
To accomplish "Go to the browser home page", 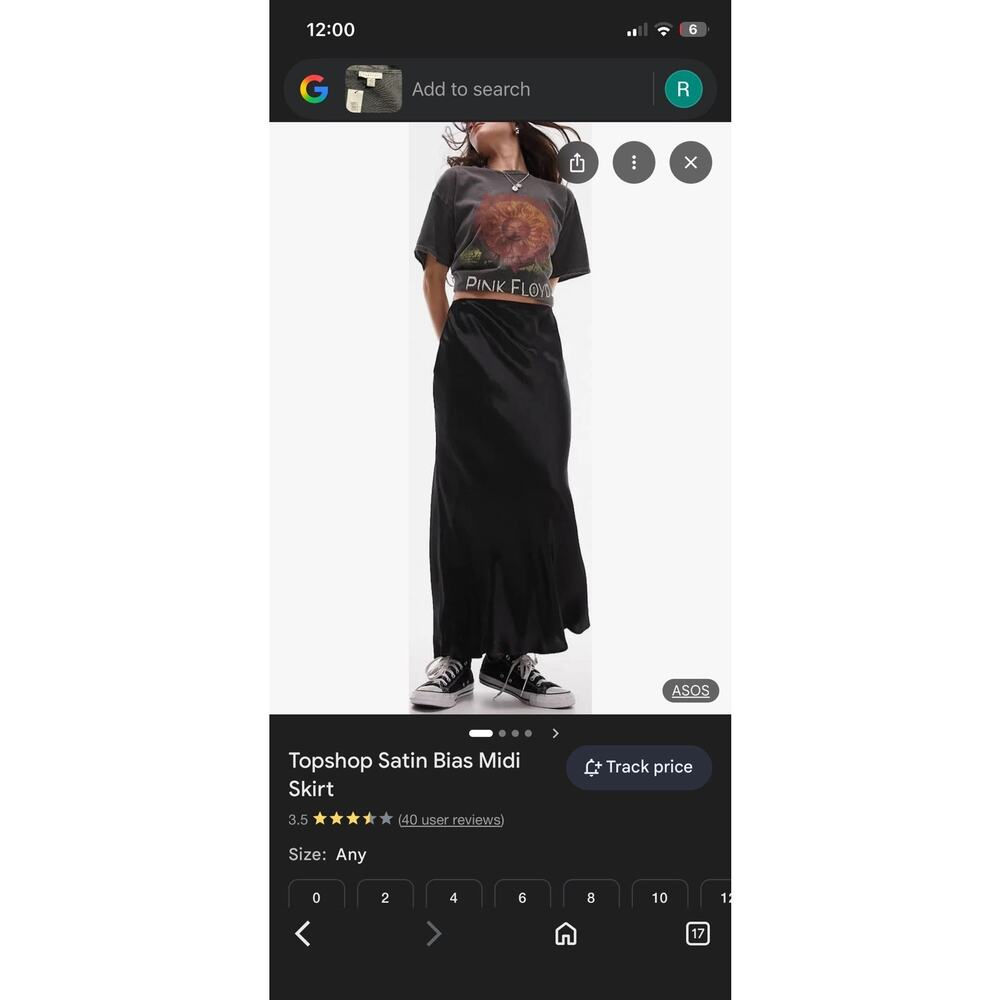I will 566,934.
